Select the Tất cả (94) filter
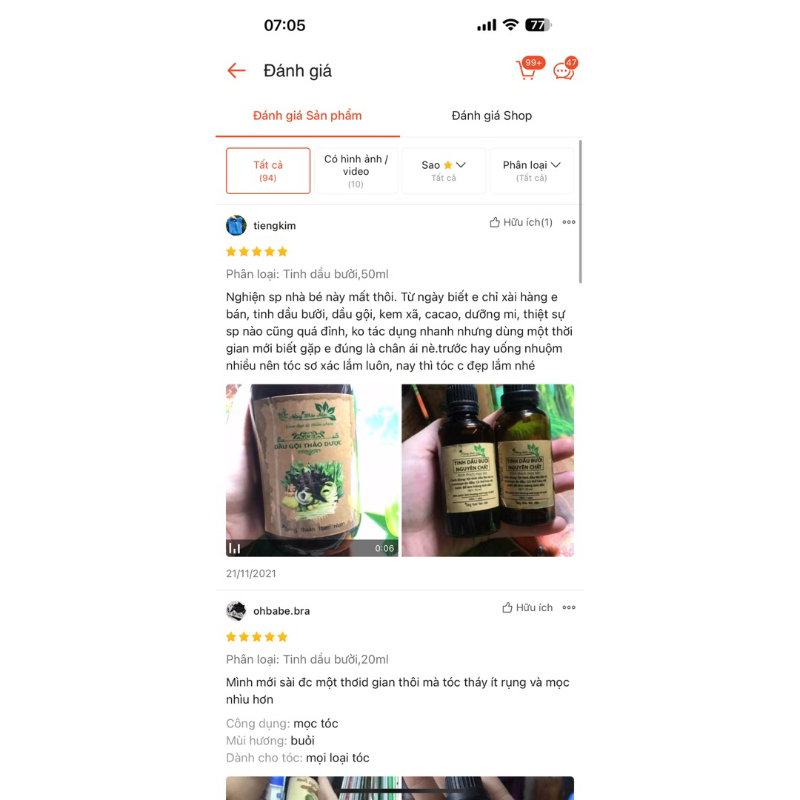 [268, 171]
